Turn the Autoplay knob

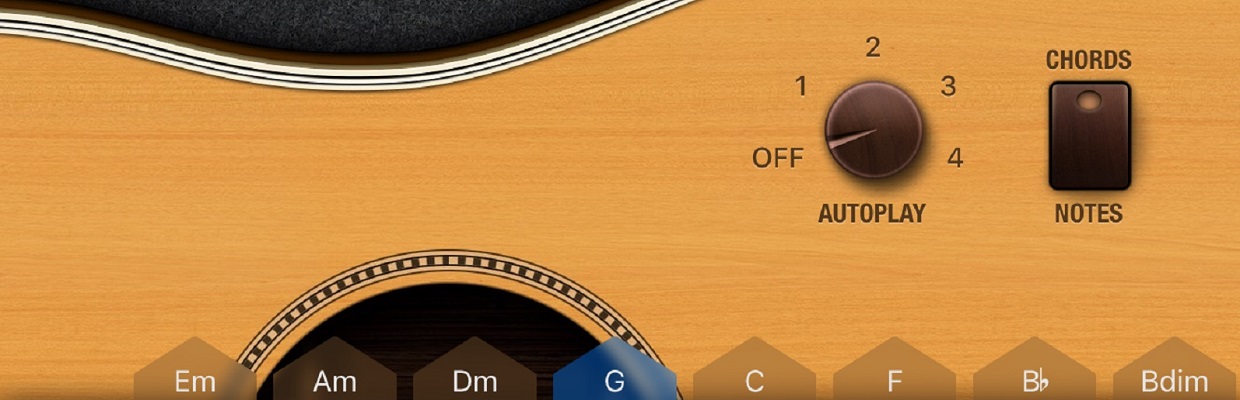tap(873, 131)
